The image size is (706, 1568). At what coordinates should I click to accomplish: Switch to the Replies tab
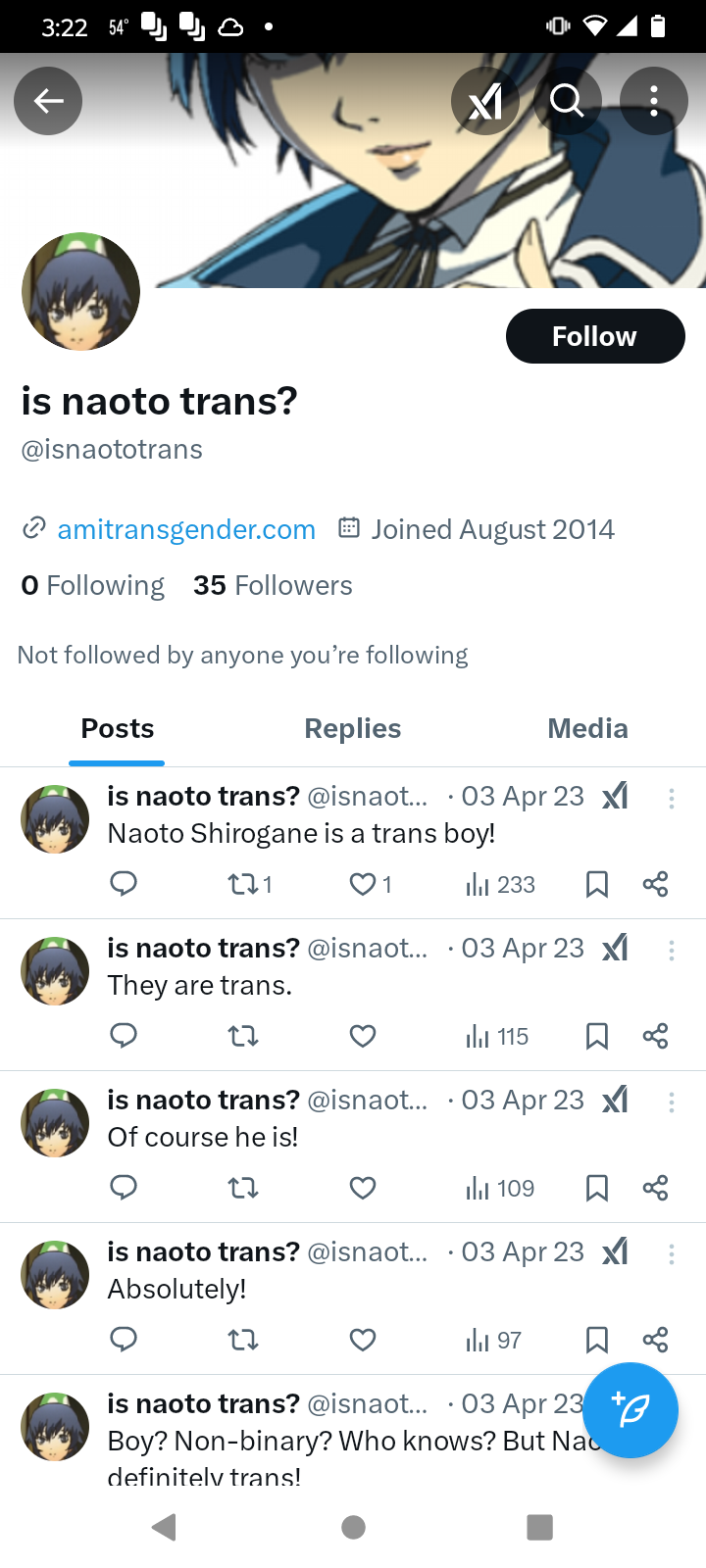point(352,728)
